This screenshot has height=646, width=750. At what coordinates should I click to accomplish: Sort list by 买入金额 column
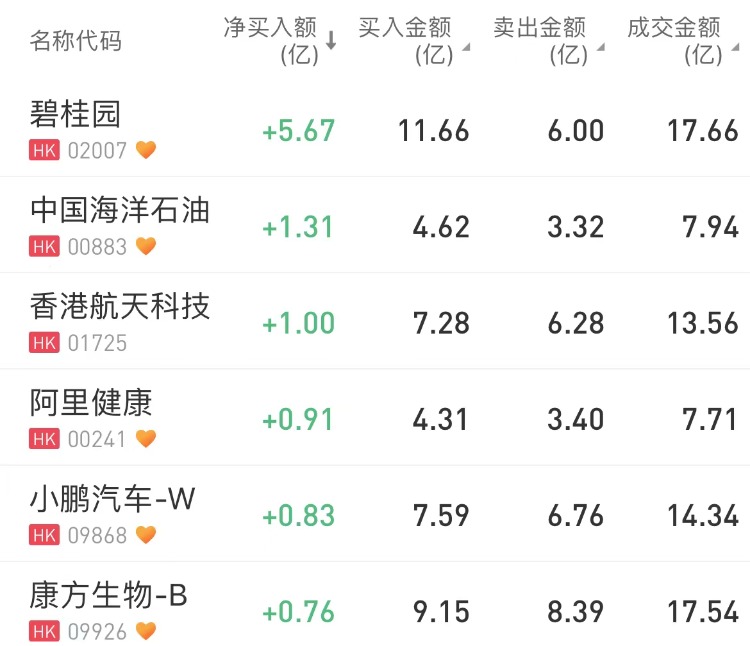[x=412, y=40]
